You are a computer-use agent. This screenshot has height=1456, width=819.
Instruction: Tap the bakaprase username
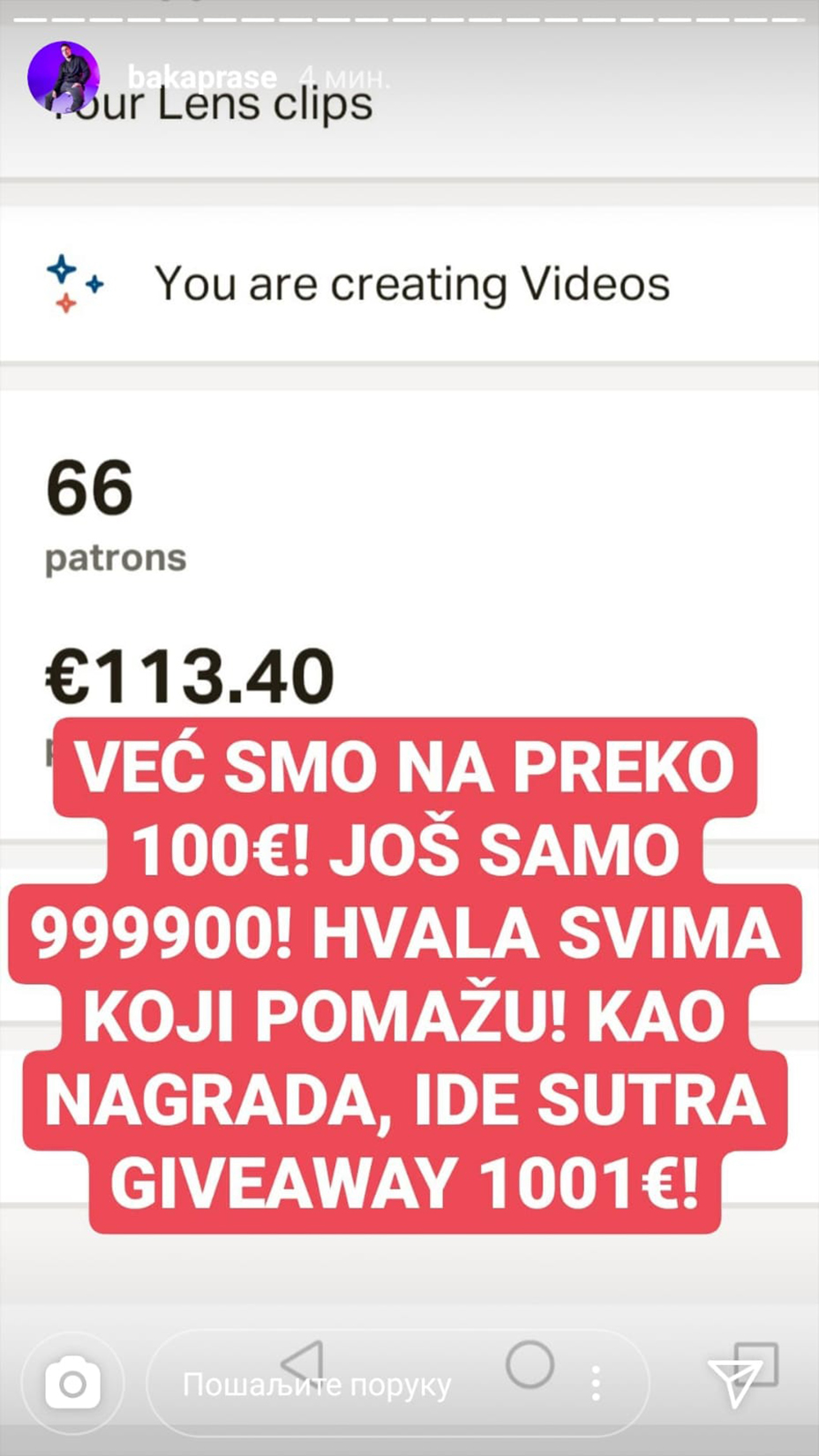coord(202,78)
